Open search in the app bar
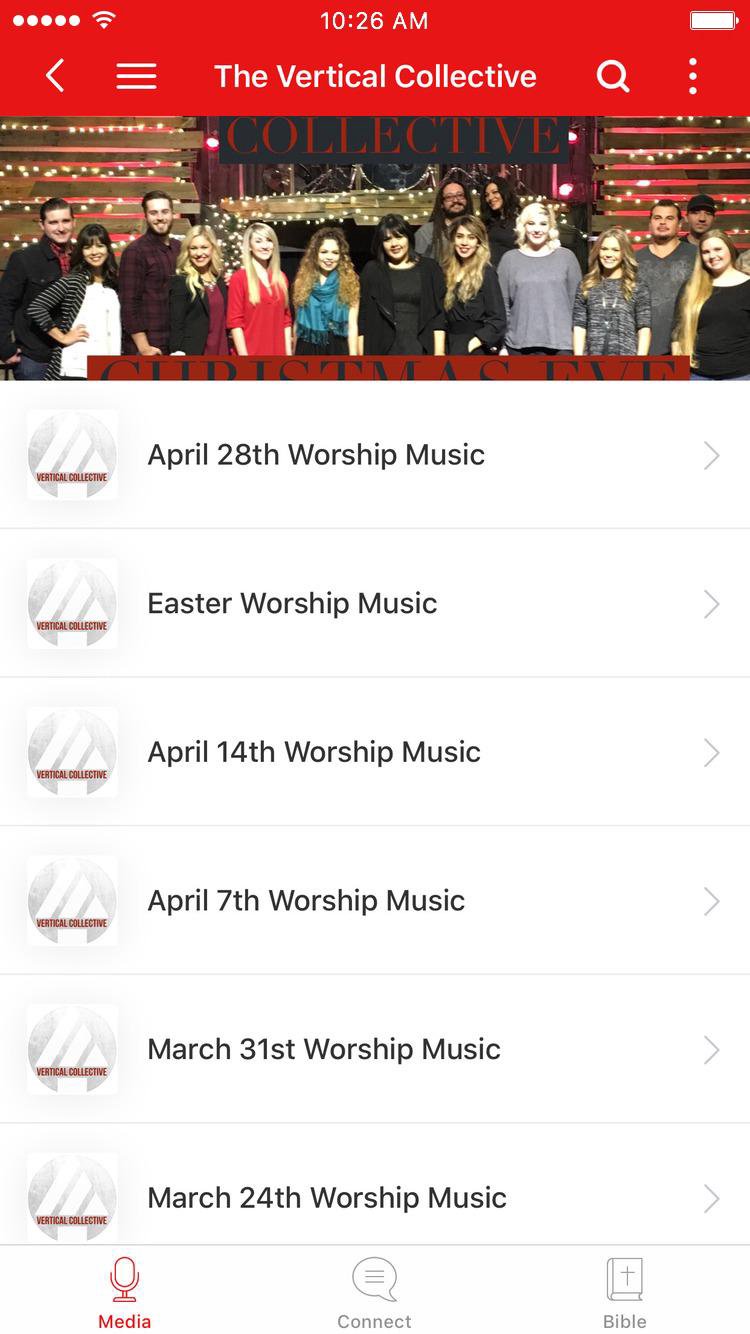This screenshot has width=750, height=1334. coord(612,76)
